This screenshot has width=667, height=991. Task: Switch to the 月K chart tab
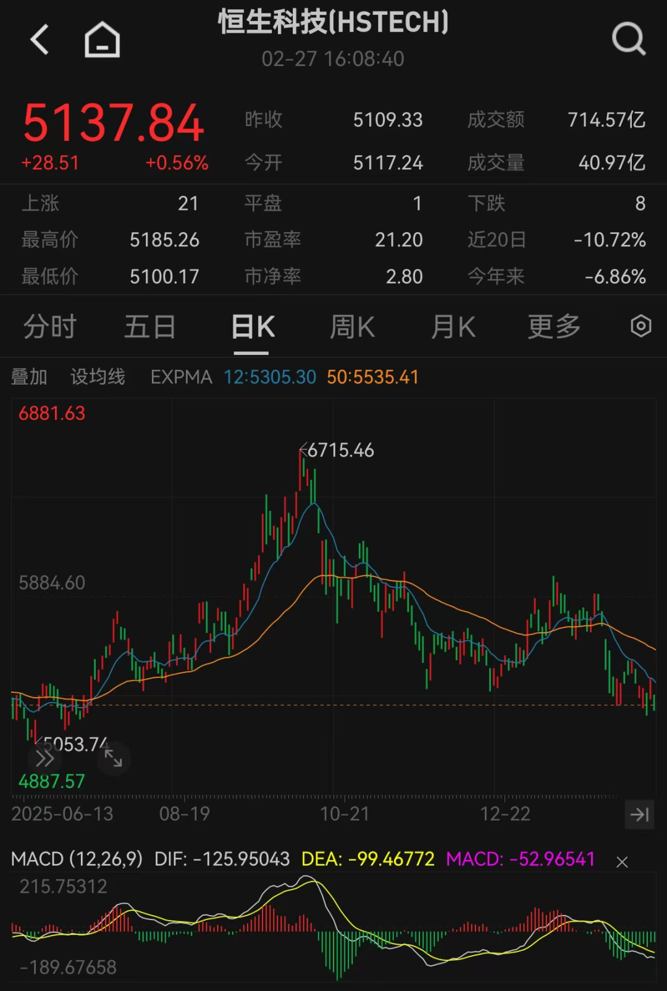point(452,327)
